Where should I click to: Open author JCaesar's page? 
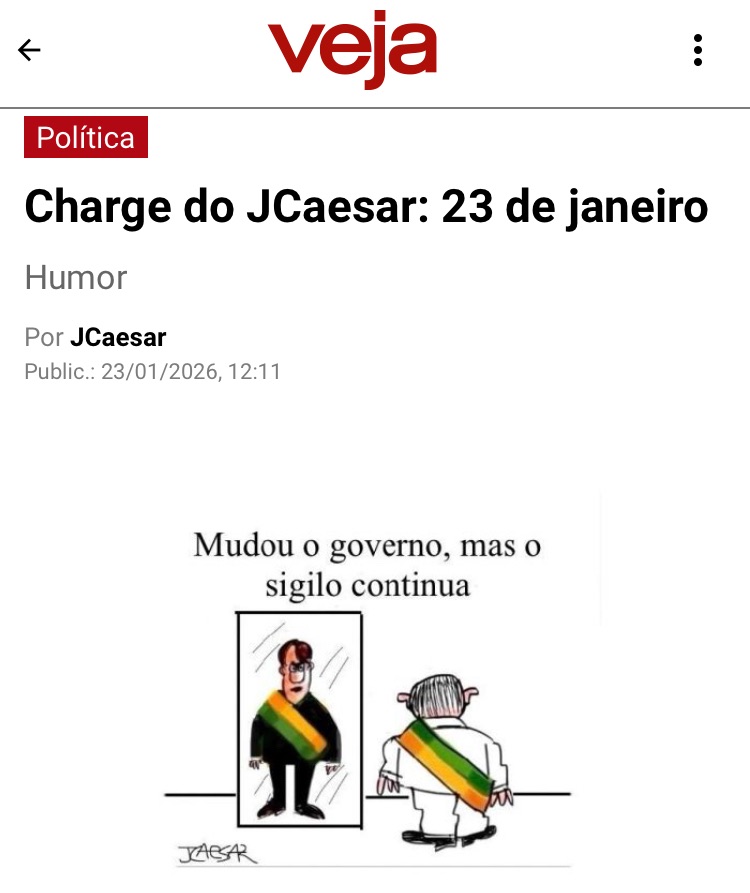pyautogui.click(x=118, y=337)
